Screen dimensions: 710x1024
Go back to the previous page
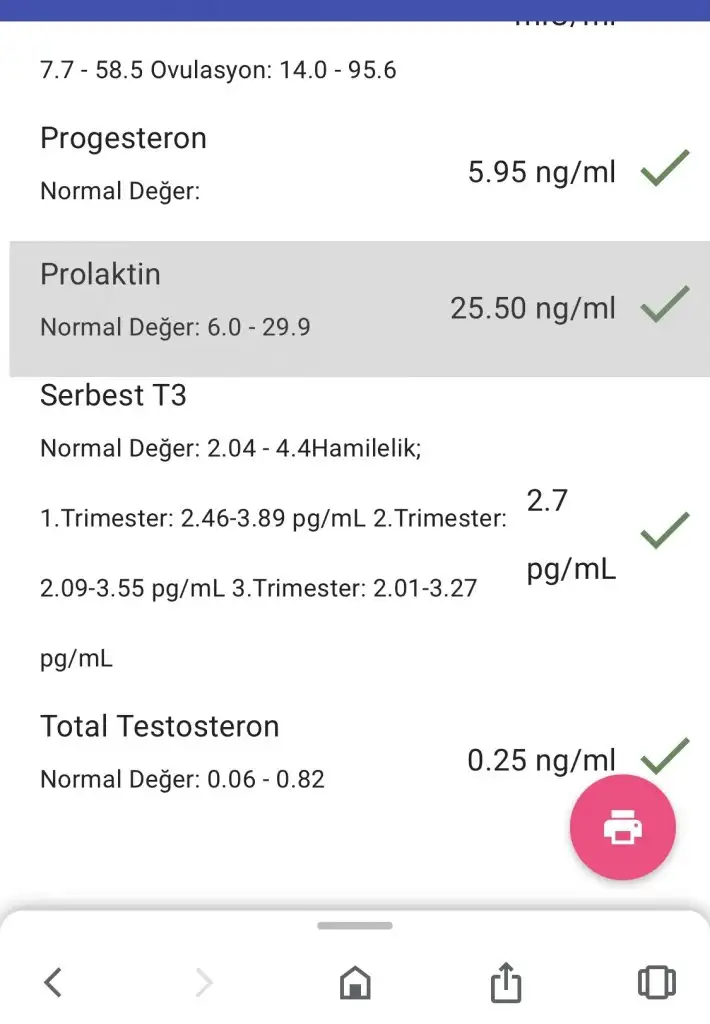tap(54, 982)
